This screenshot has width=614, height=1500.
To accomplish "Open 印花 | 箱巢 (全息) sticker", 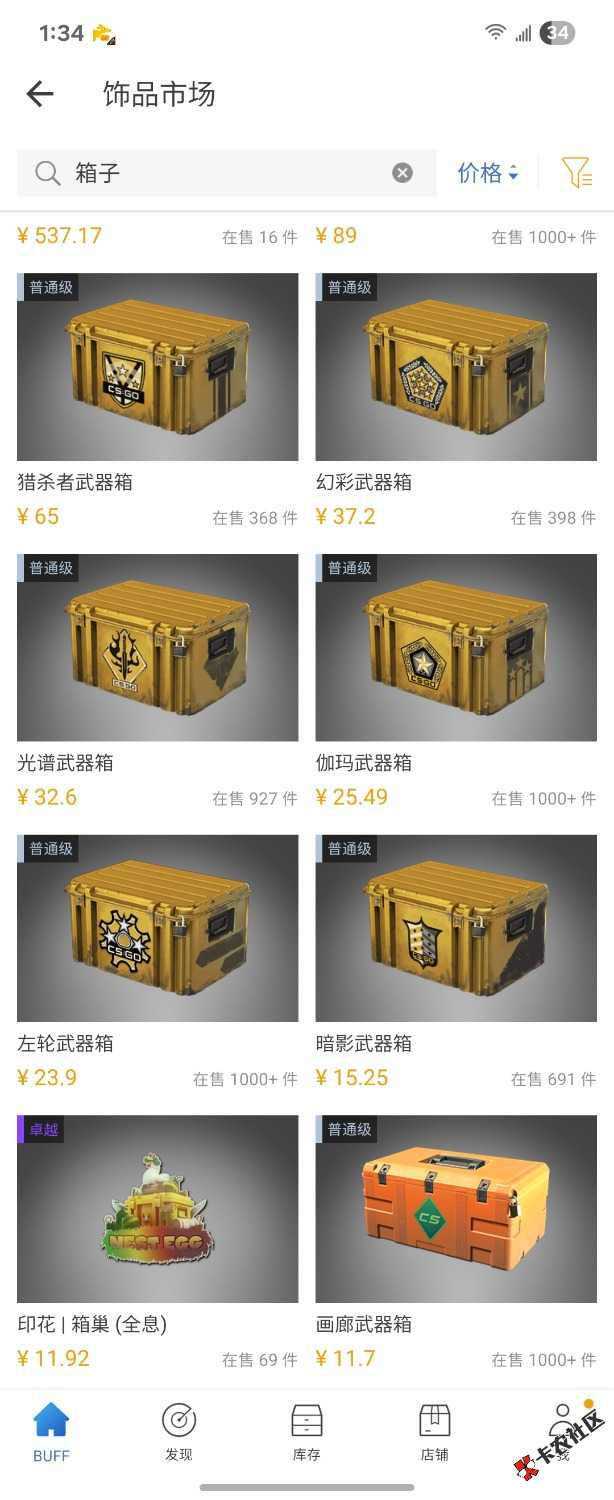I will click(157, 1209).
